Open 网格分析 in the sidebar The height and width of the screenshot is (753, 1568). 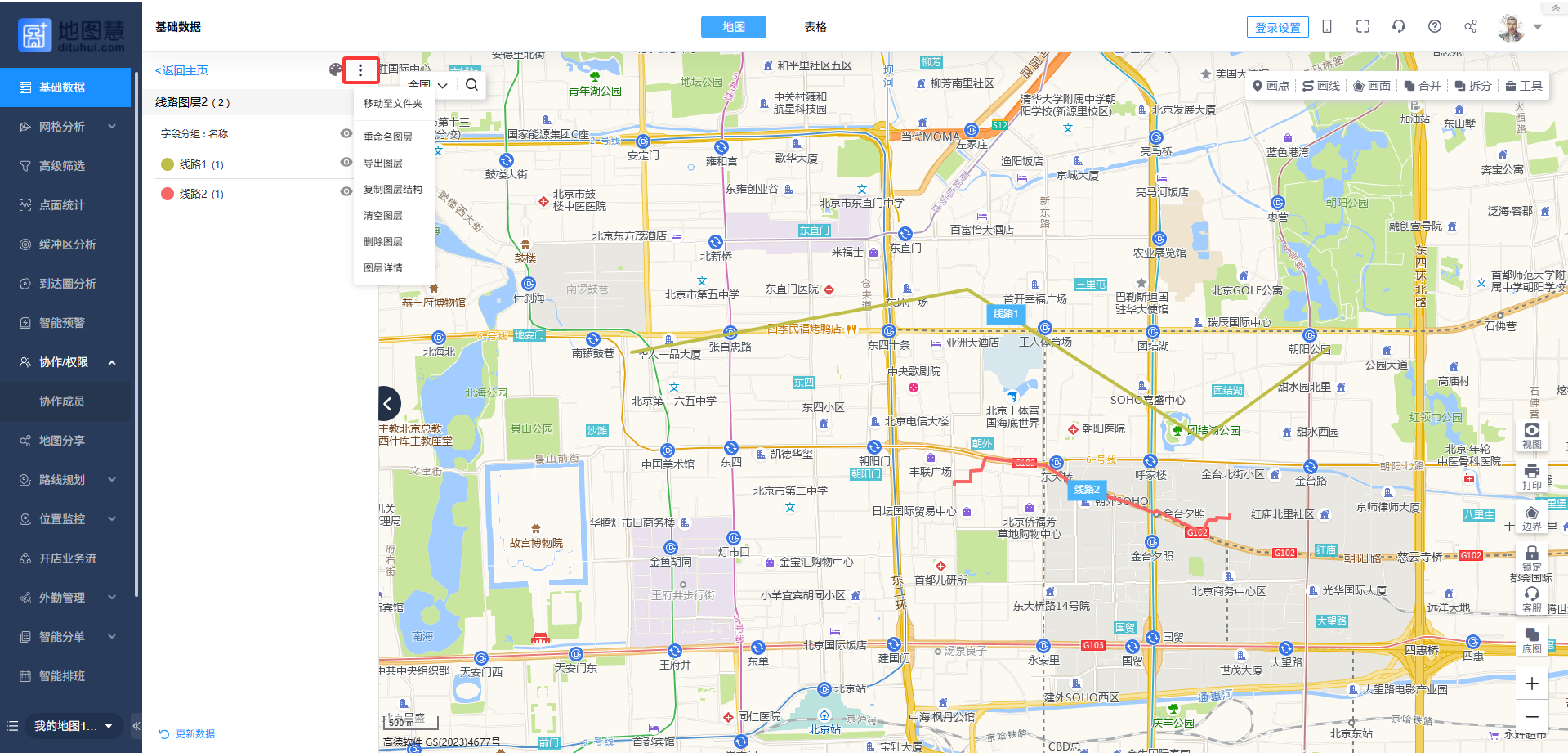(62, 127)
